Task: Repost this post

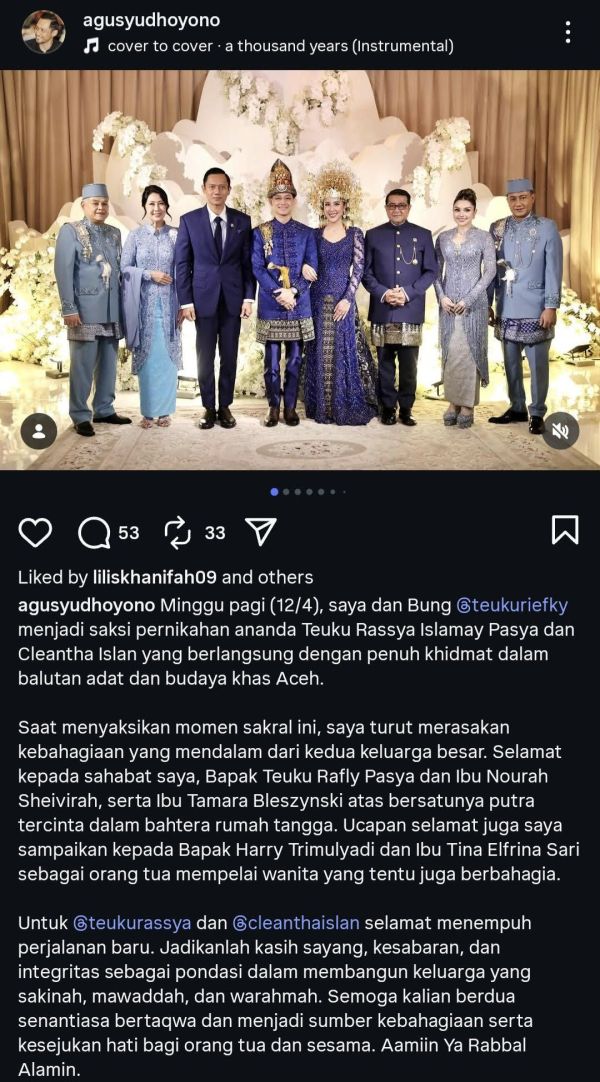Action: [178, 532]
